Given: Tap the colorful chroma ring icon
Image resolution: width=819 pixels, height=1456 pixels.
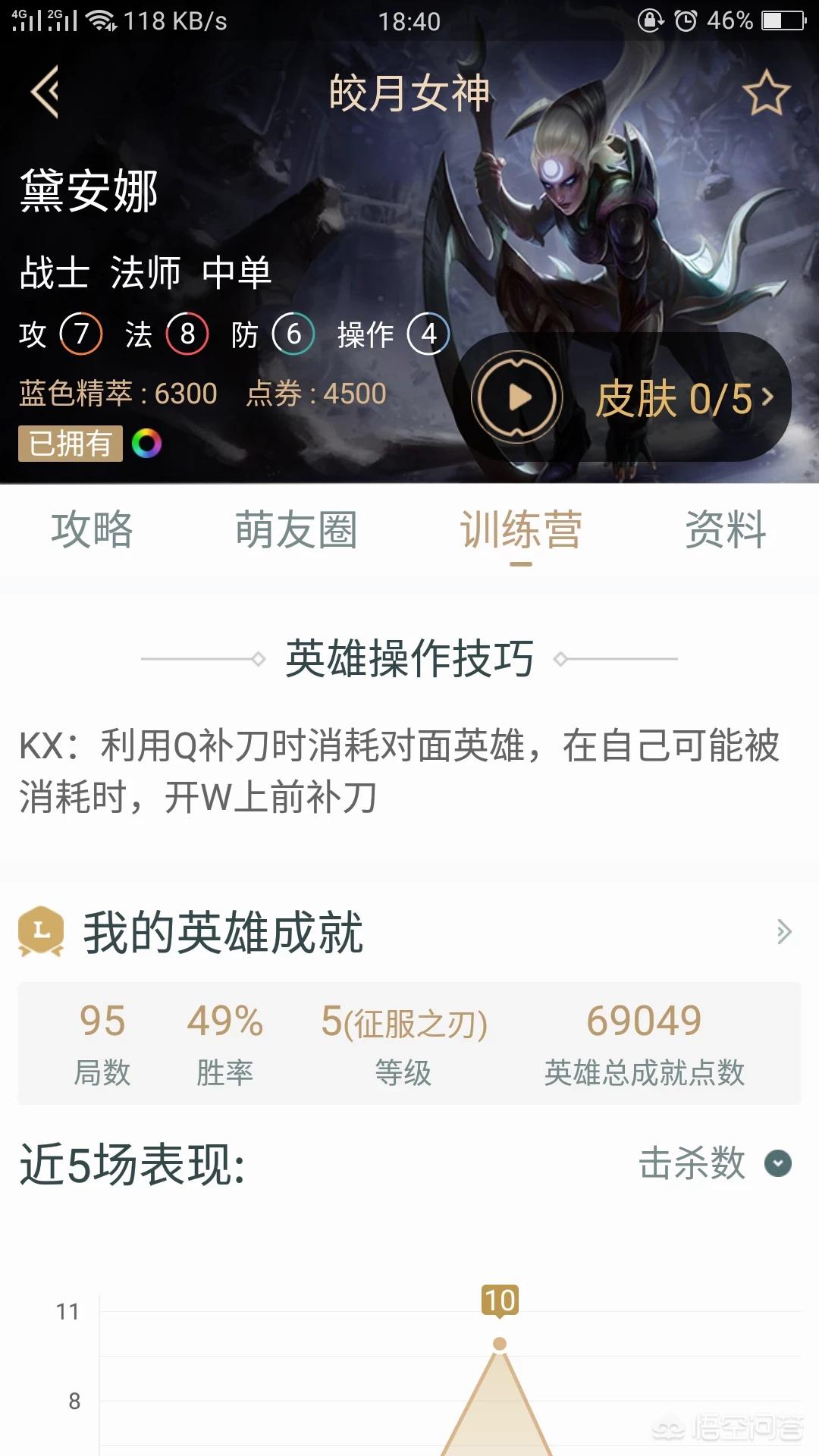Looking at the screenshot, I should pyautogui.click(x=146, y=444).
